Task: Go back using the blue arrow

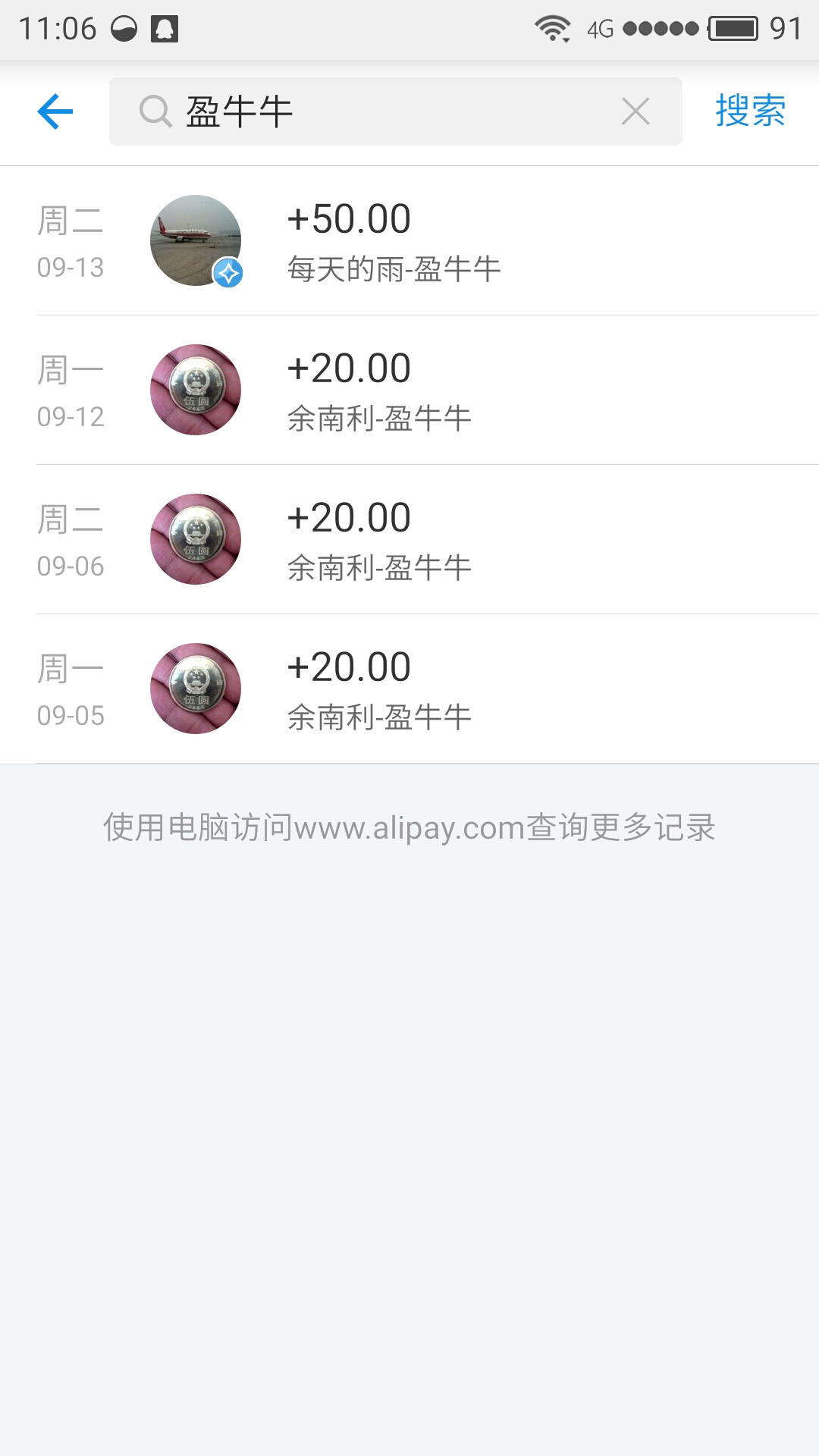Action: [x=55, y=111]
